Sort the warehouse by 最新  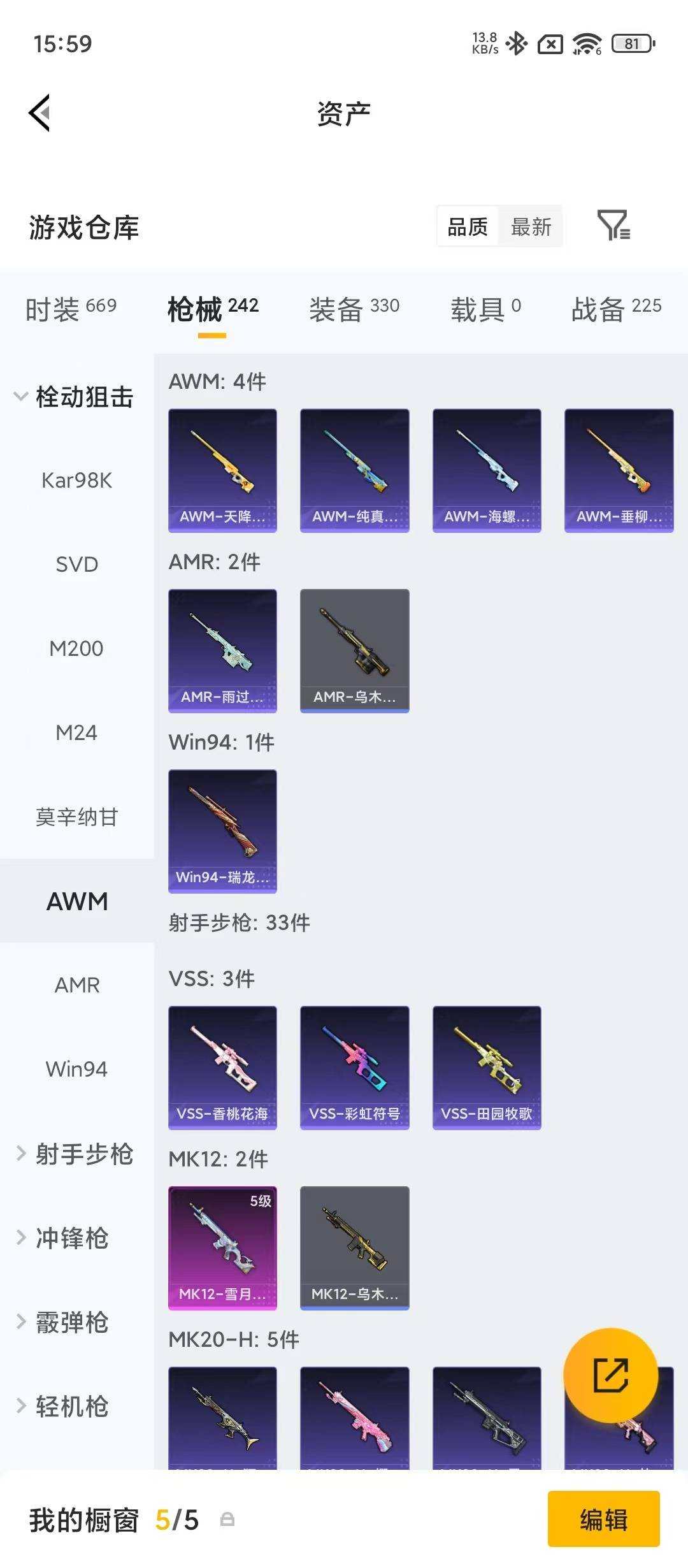coord(531,226)
